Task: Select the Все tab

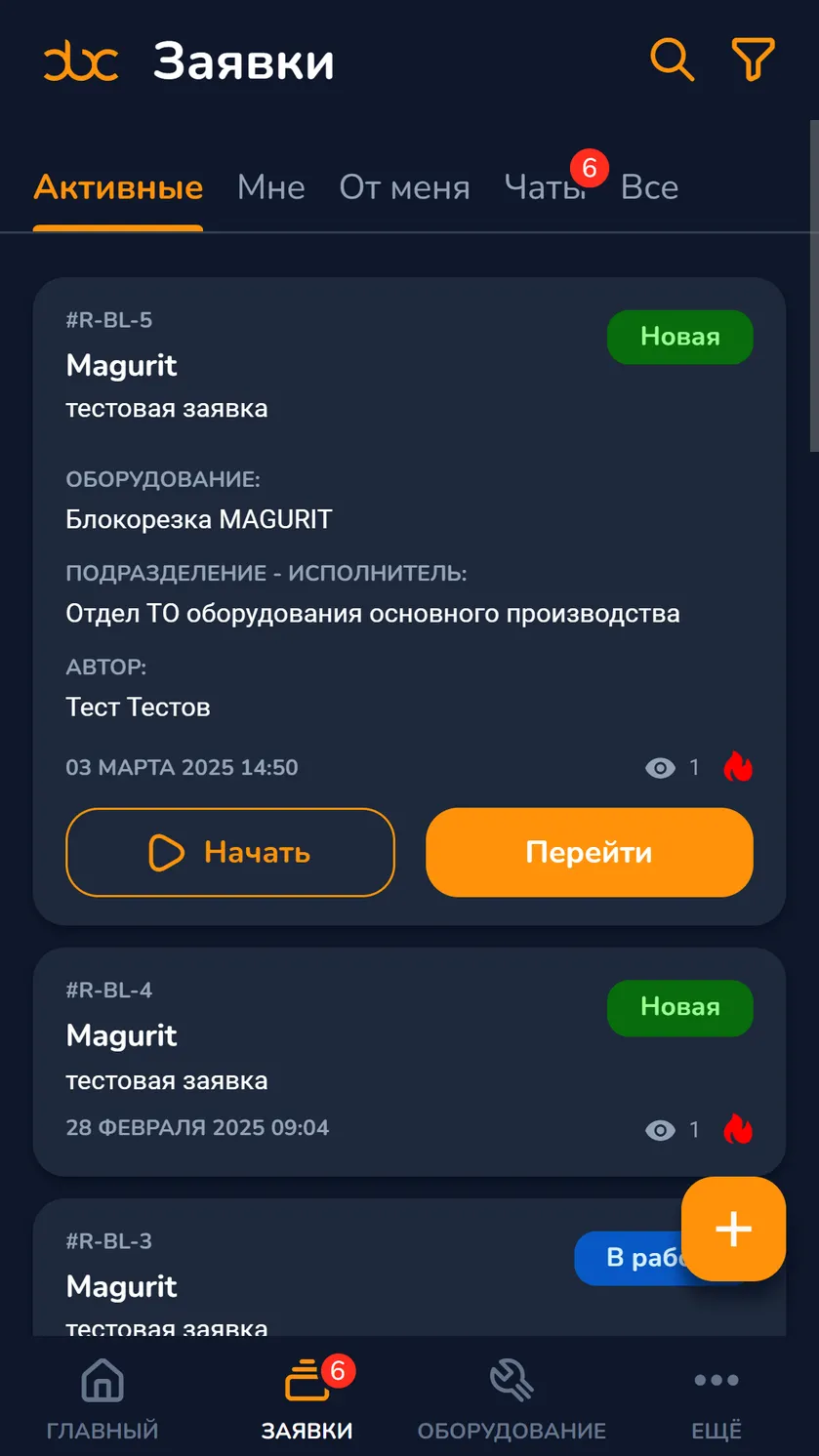Action: click(649, 187)
